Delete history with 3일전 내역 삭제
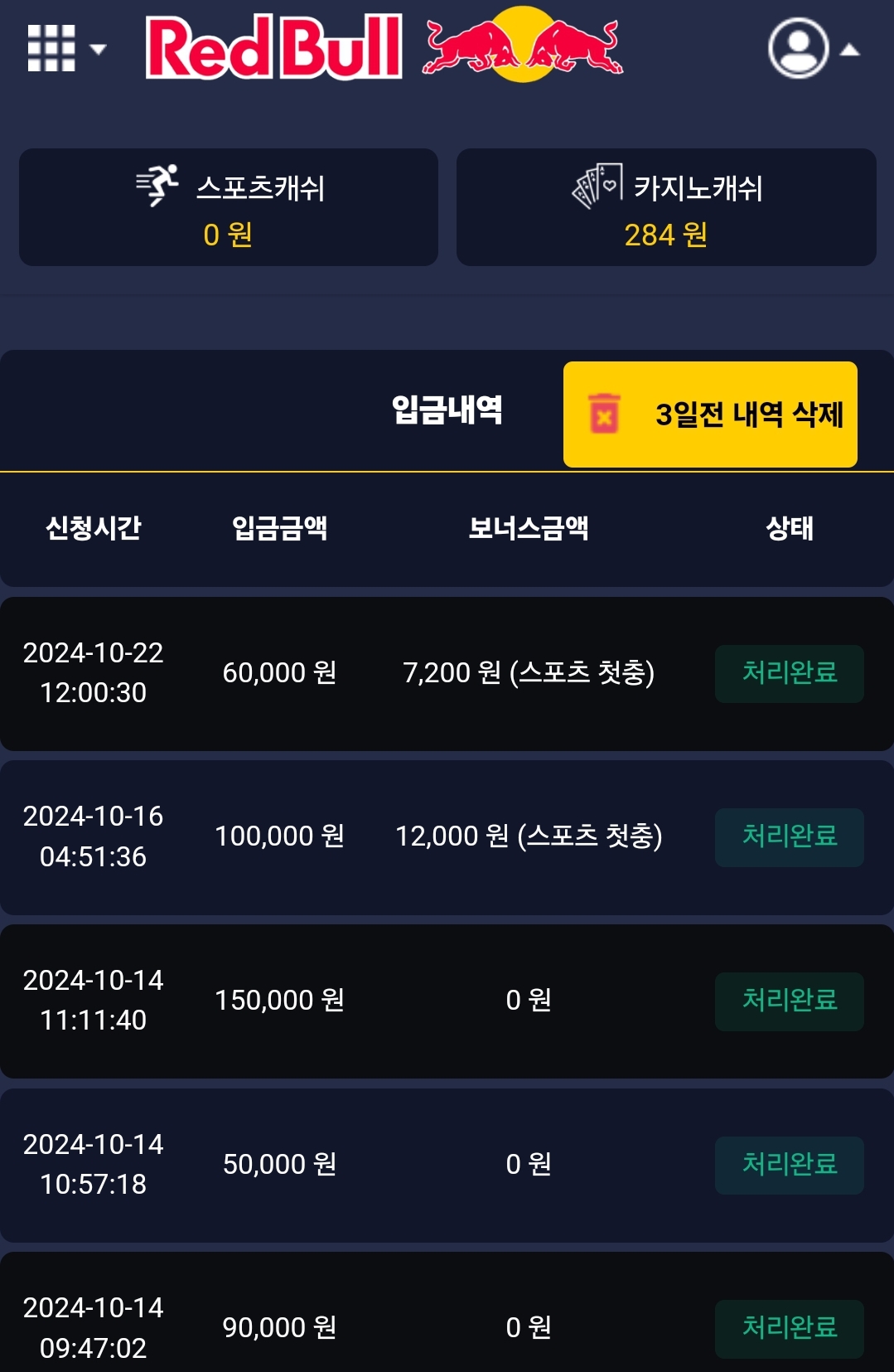Image resolution: width=894 pixels, height=1372 pixels. pos(710,415)
